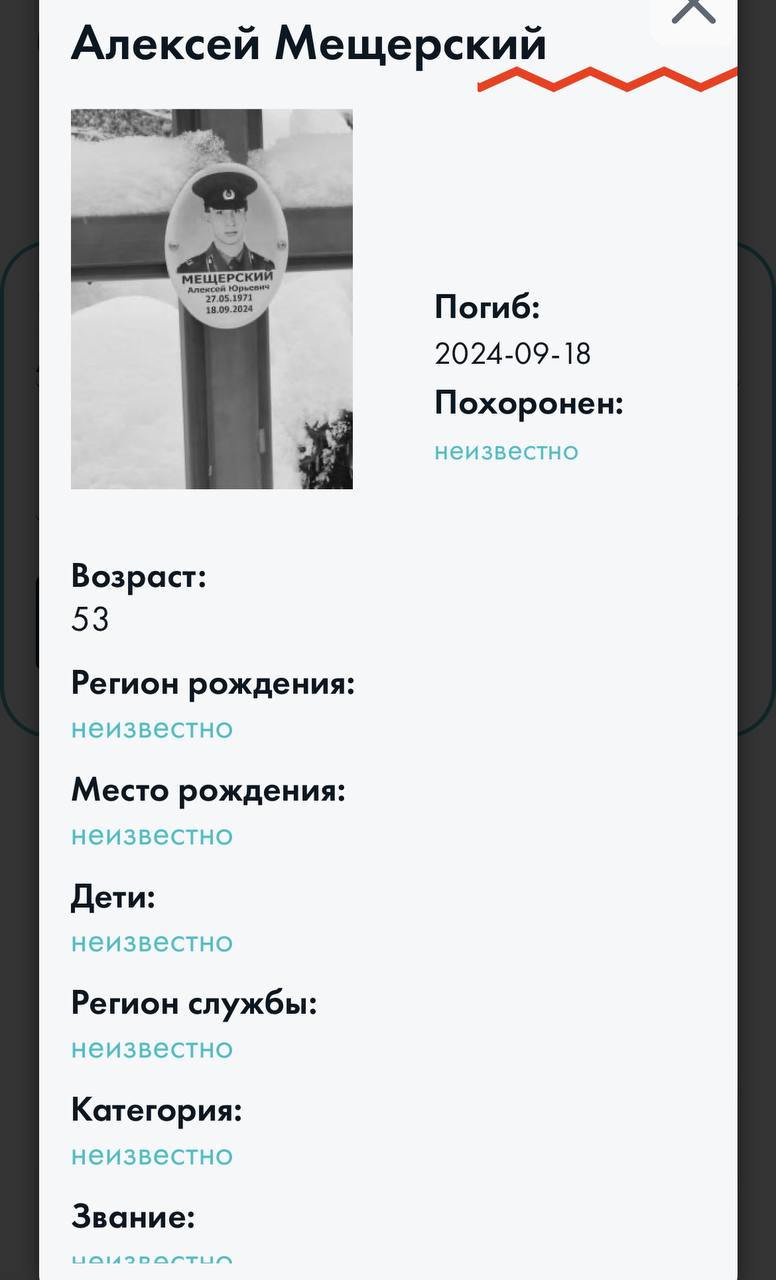Screen dimensions: 776x1280
Task: Close the Алексей Мещерский details dialog
Action: (693, 10)
